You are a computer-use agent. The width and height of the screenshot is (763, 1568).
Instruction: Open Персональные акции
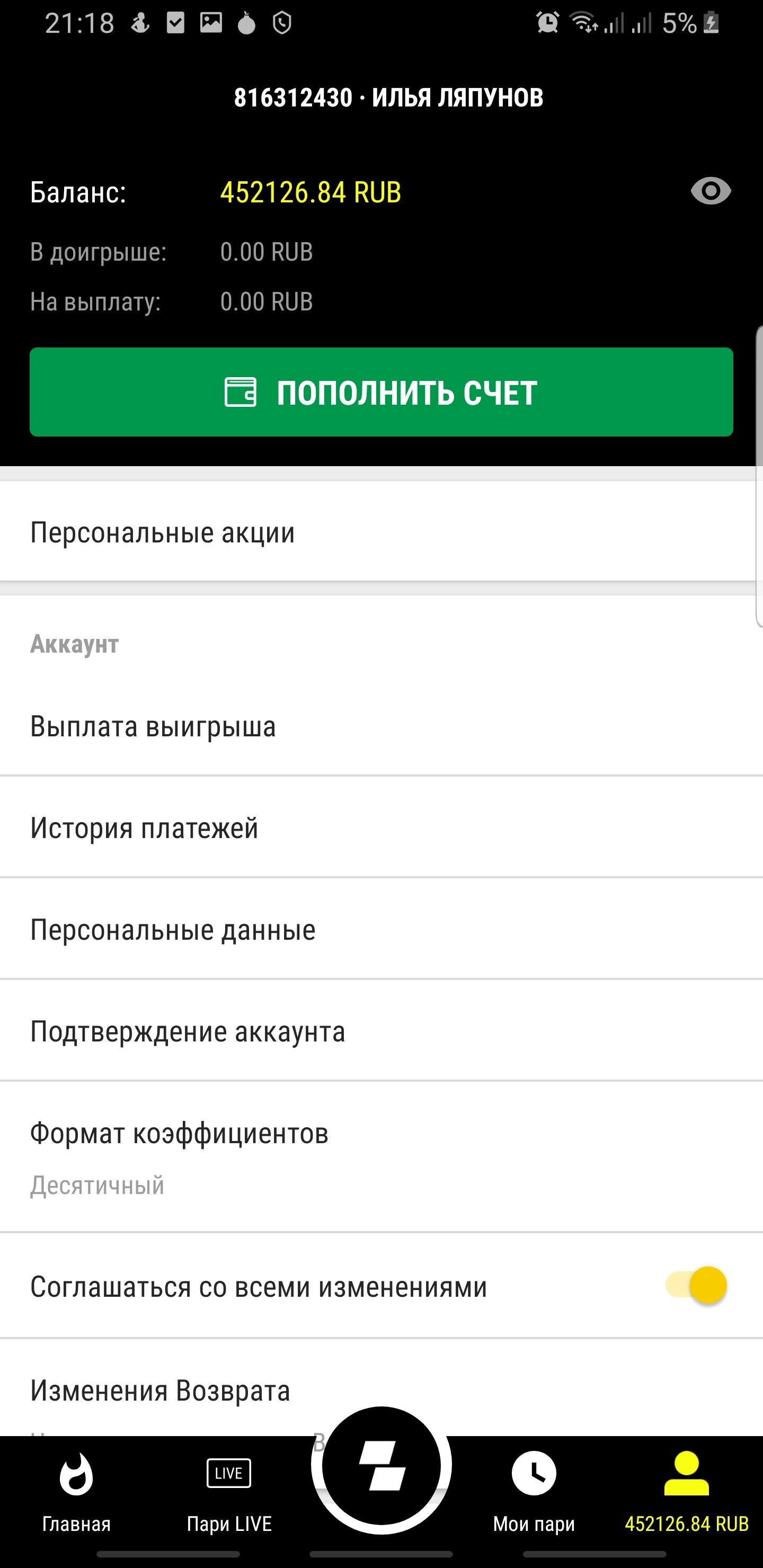click(381, 532)
